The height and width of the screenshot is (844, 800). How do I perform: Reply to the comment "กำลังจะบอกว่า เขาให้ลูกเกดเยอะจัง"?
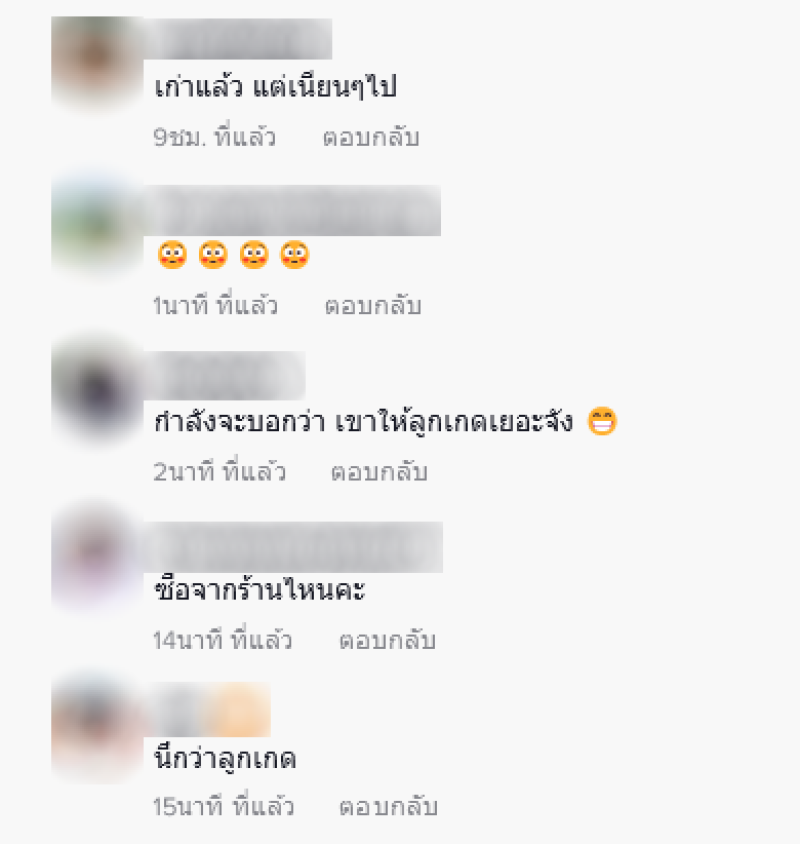coord(379,472)
